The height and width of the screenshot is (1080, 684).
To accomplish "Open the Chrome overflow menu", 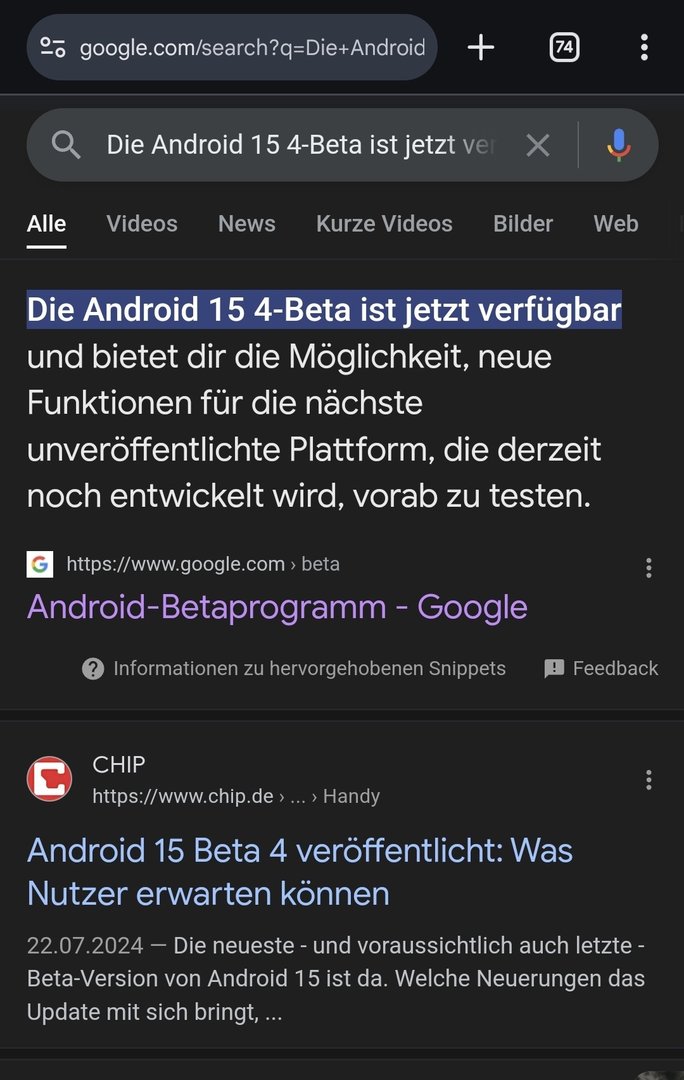I will [644, 47].
